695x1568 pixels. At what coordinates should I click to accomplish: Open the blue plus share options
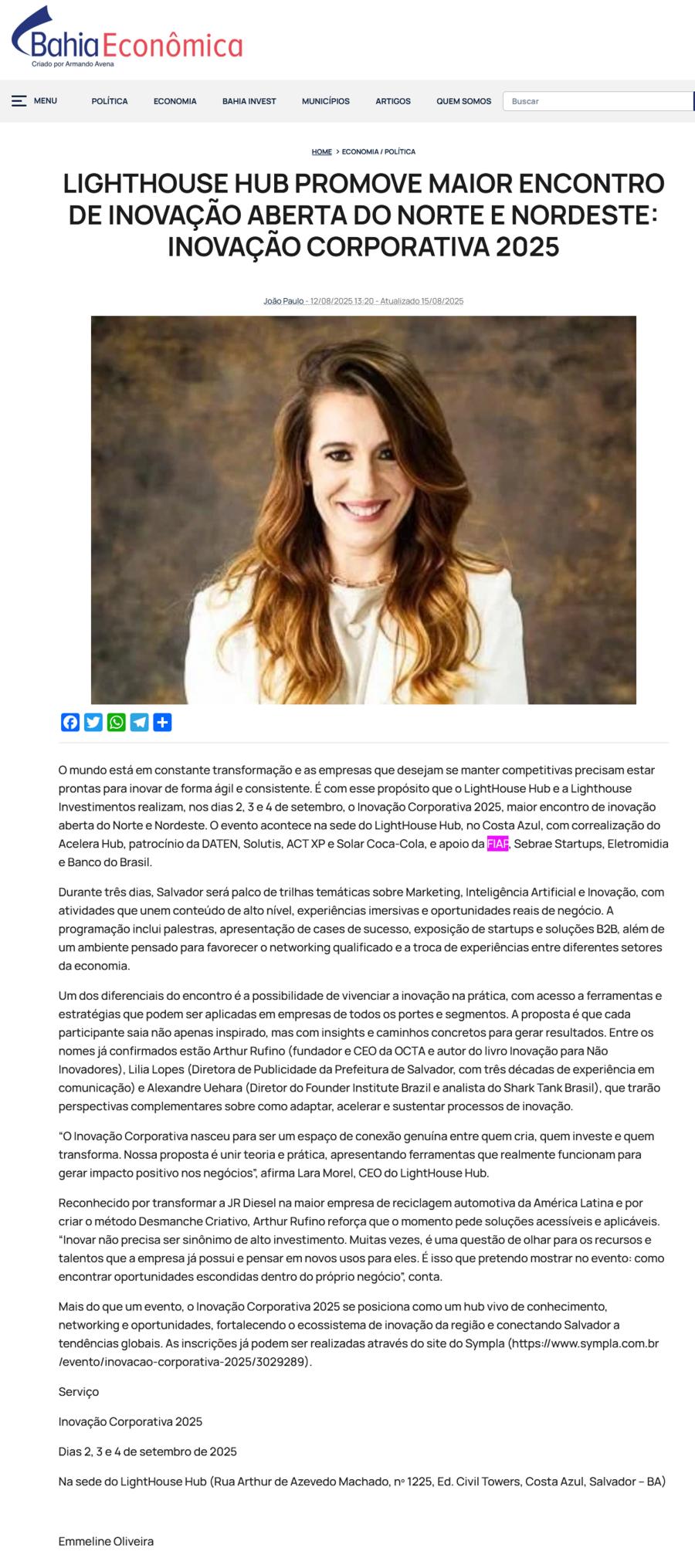(162, 723)
